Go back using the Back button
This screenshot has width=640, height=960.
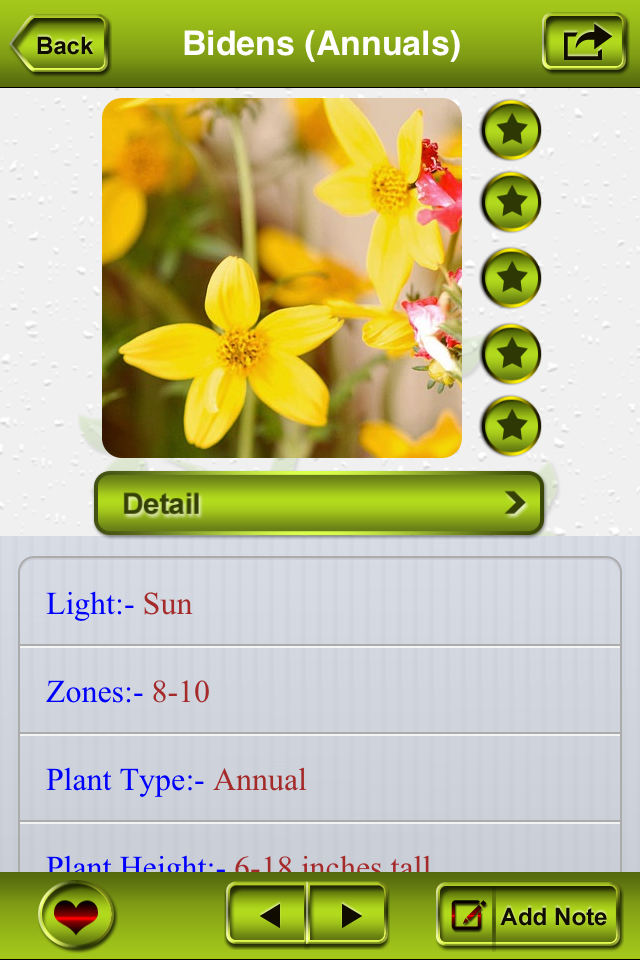(59, 44)
